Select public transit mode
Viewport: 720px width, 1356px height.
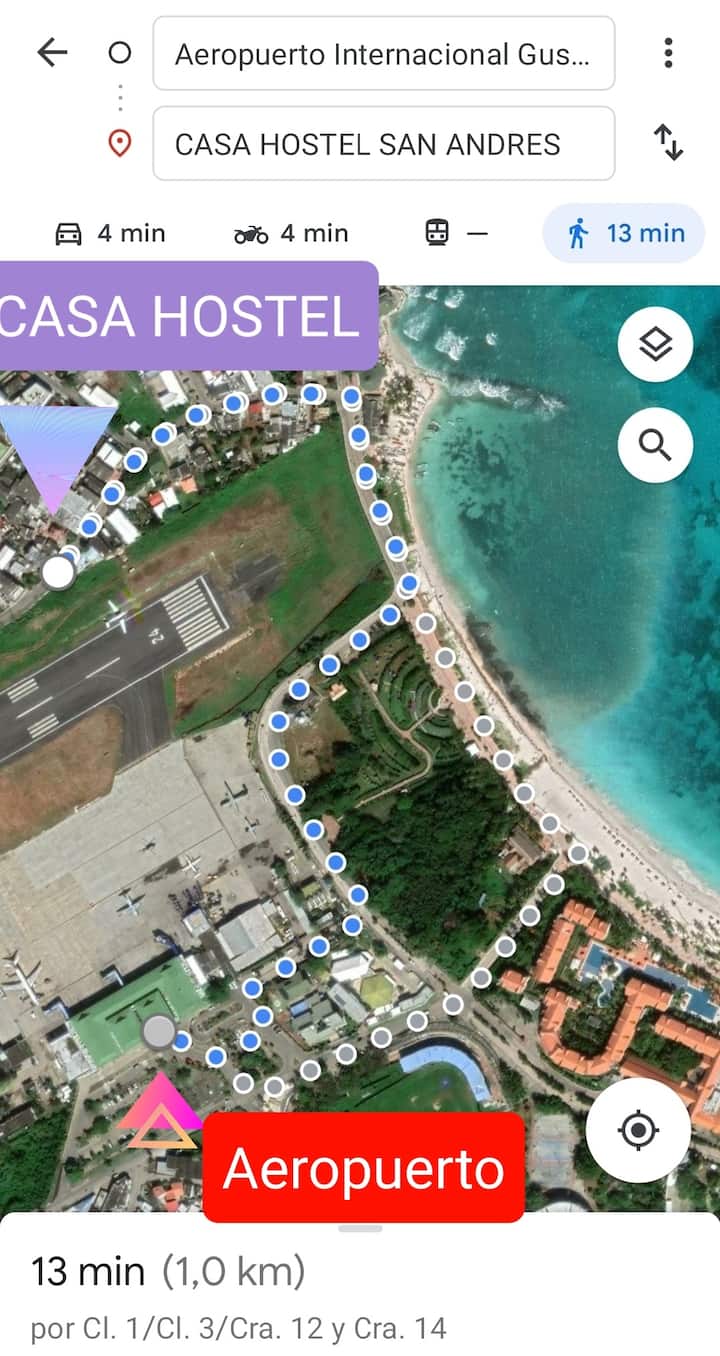click(x=456, y=234)
